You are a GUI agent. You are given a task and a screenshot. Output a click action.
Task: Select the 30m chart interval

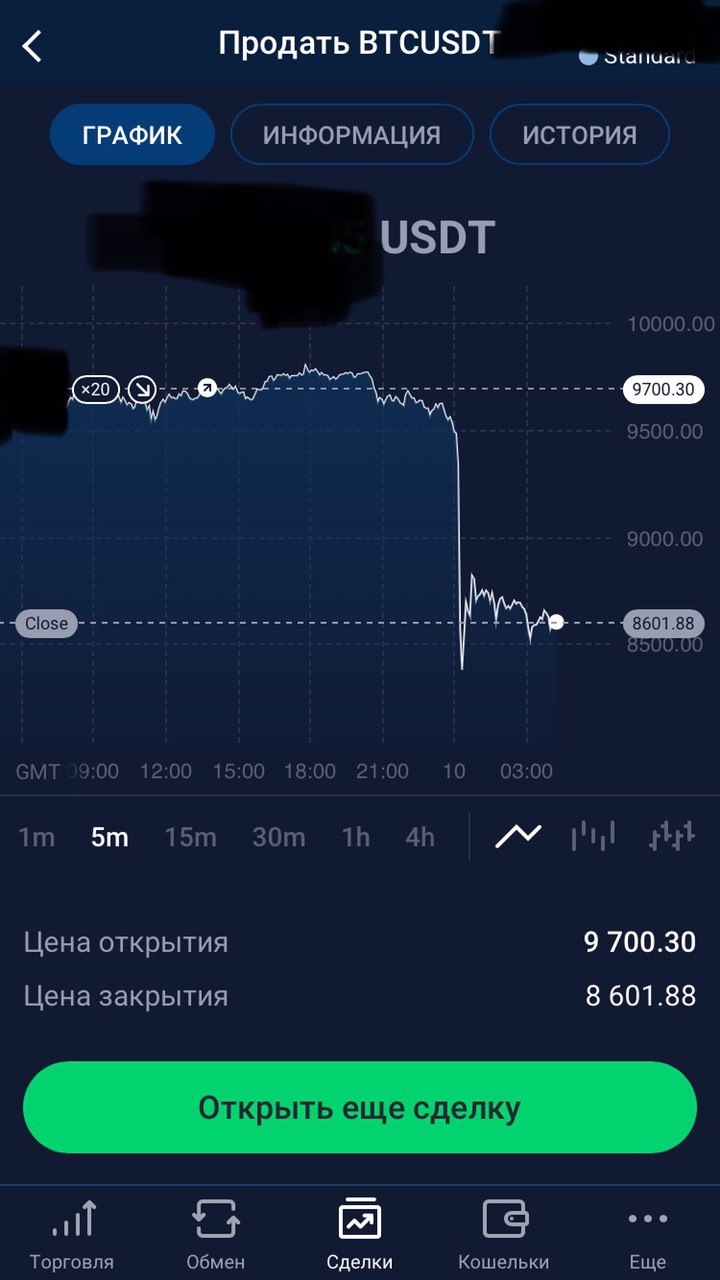tap(279, 837)
